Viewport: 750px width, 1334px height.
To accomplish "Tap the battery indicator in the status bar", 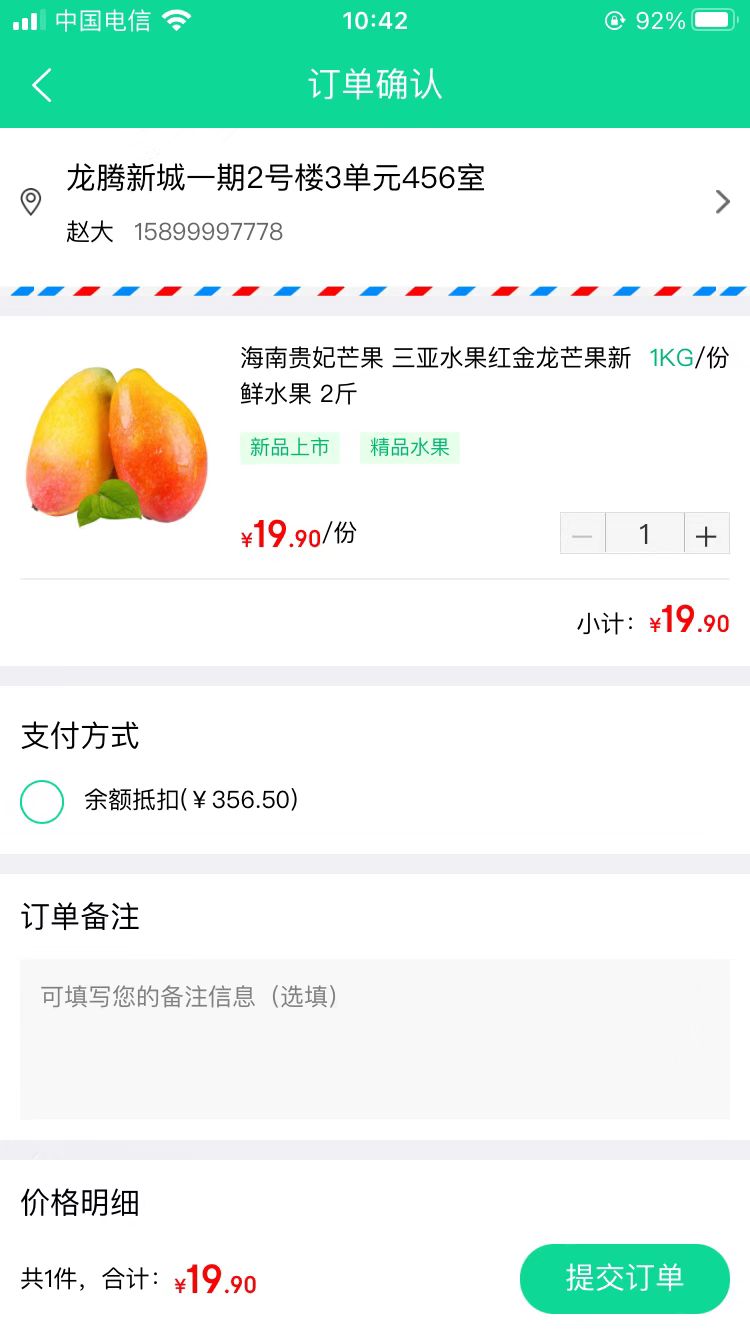I will point(712,18).
